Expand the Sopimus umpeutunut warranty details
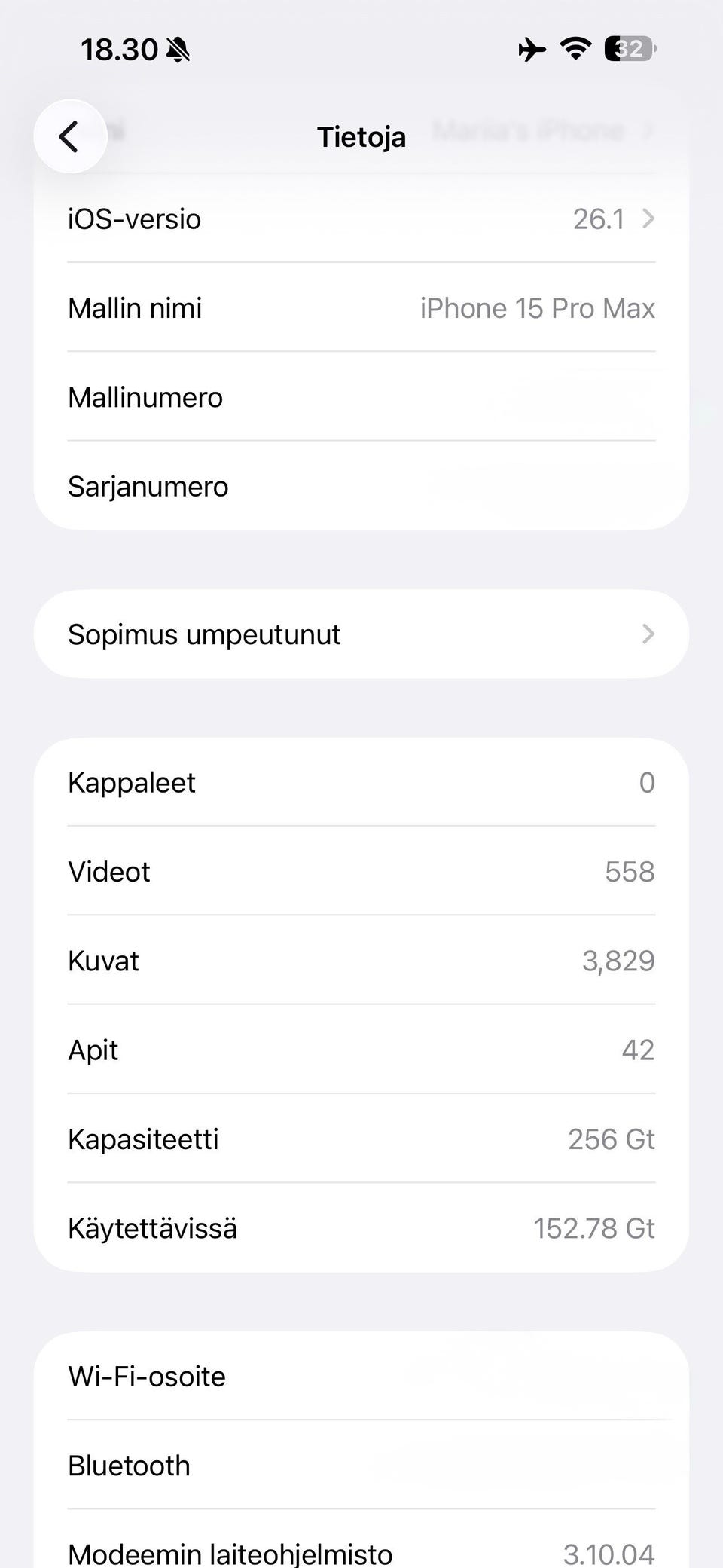 [x=361, y=634]
